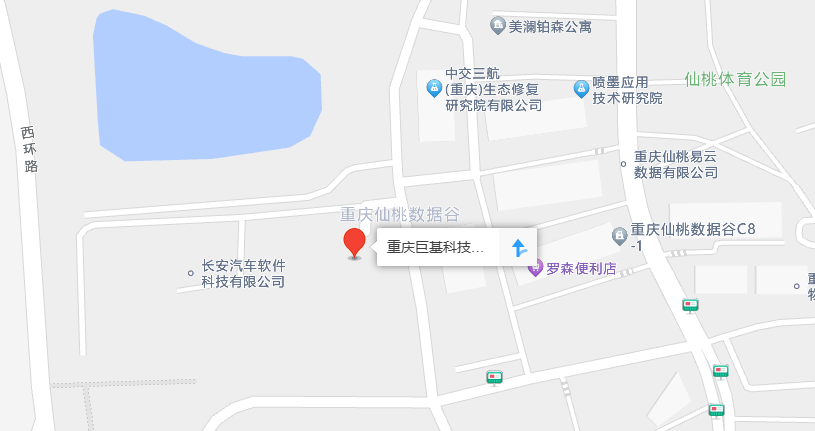Select the 长安汽车软件科技有限公司 place marker
Image resolution: width=815 pixels, height=431 pixels.
(x=191, y=273)
